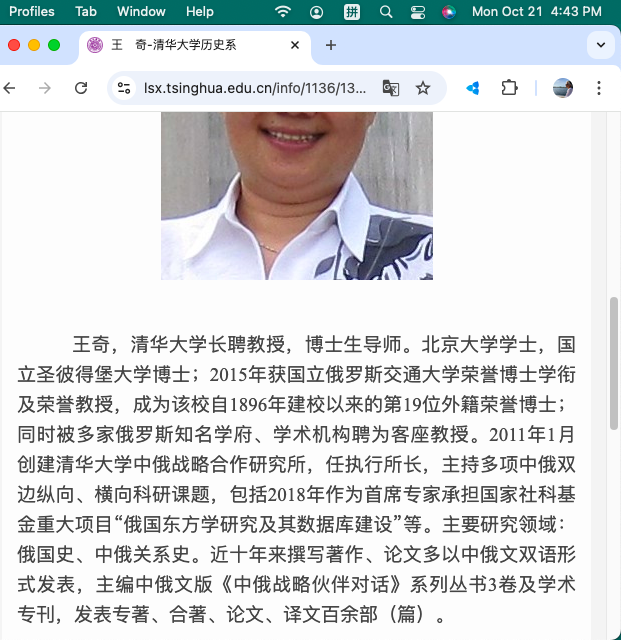
Task: Close the browser window with the red button
Action: 14,45
